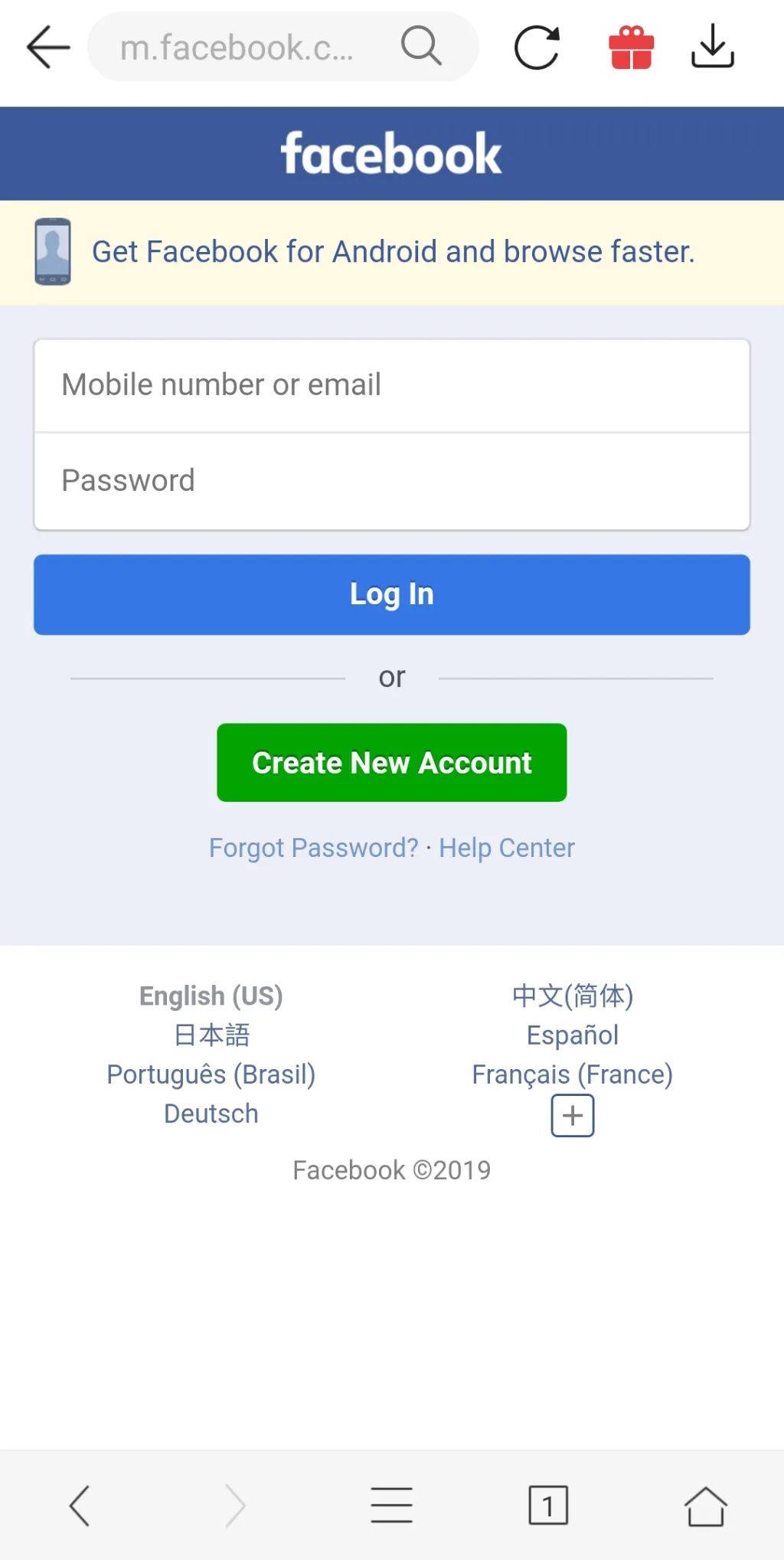Show more languages with the plus button
This screenshot has width=784, height=1560.
click(573, 1116)
